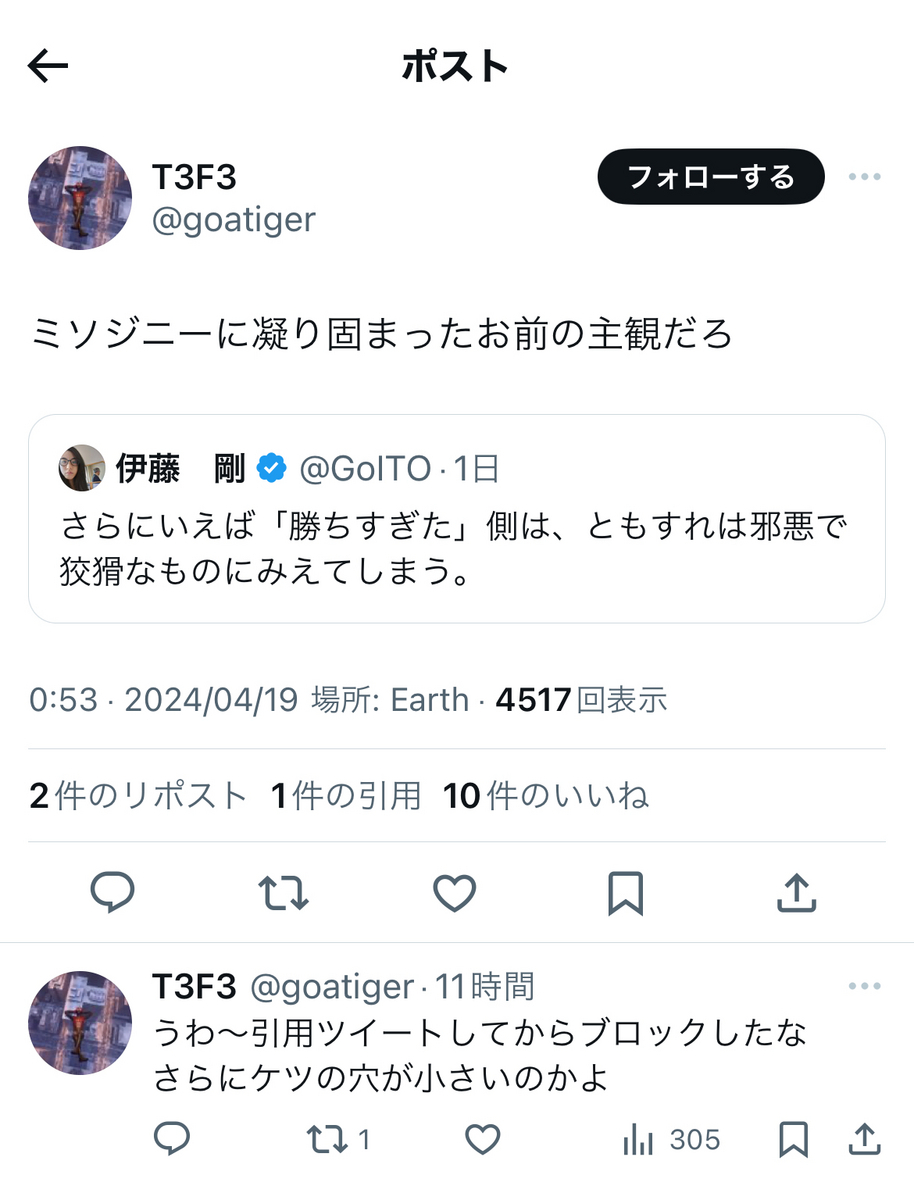
Task: Open T3F3's profile picture on main post
Action: tap(80, 198)
